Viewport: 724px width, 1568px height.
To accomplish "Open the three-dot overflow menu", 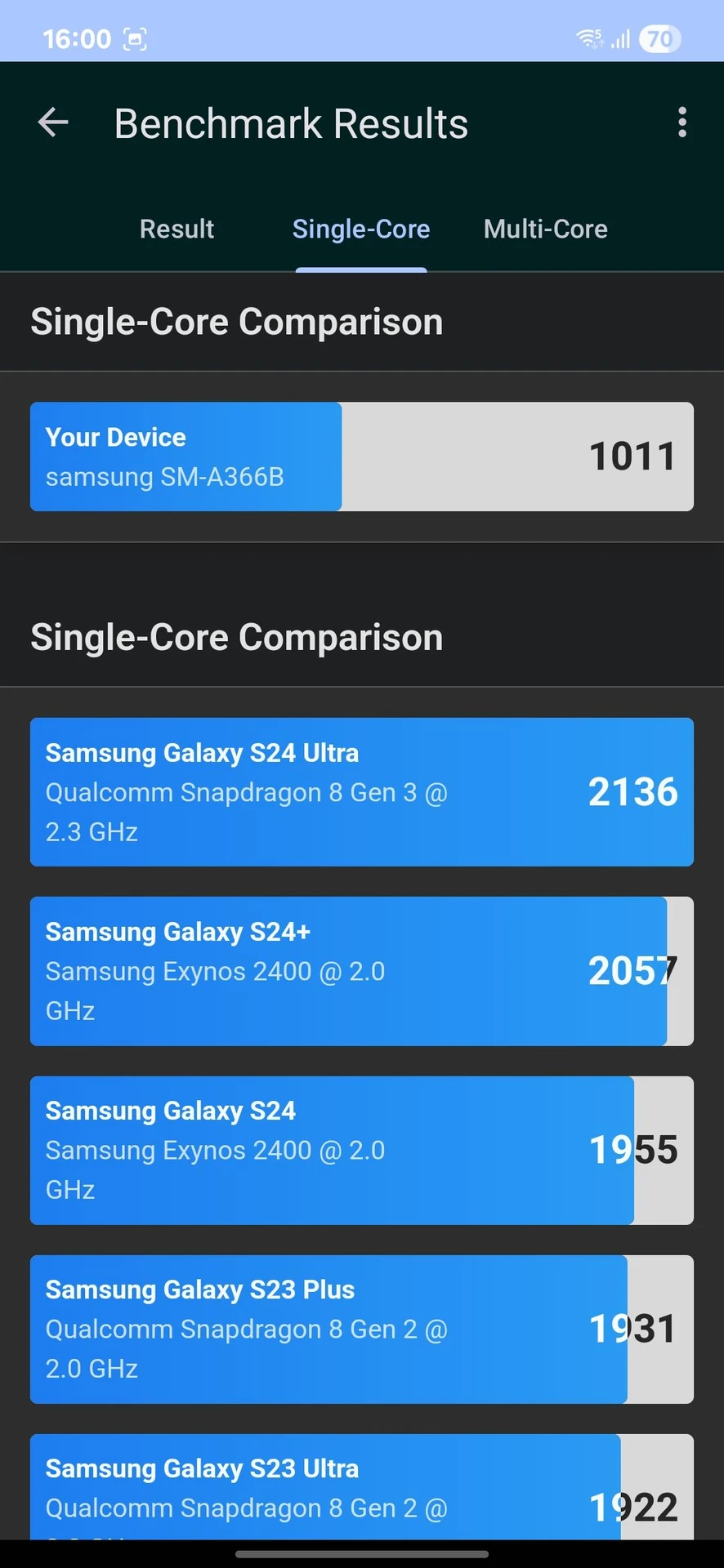I will click(x=682, y=123).
